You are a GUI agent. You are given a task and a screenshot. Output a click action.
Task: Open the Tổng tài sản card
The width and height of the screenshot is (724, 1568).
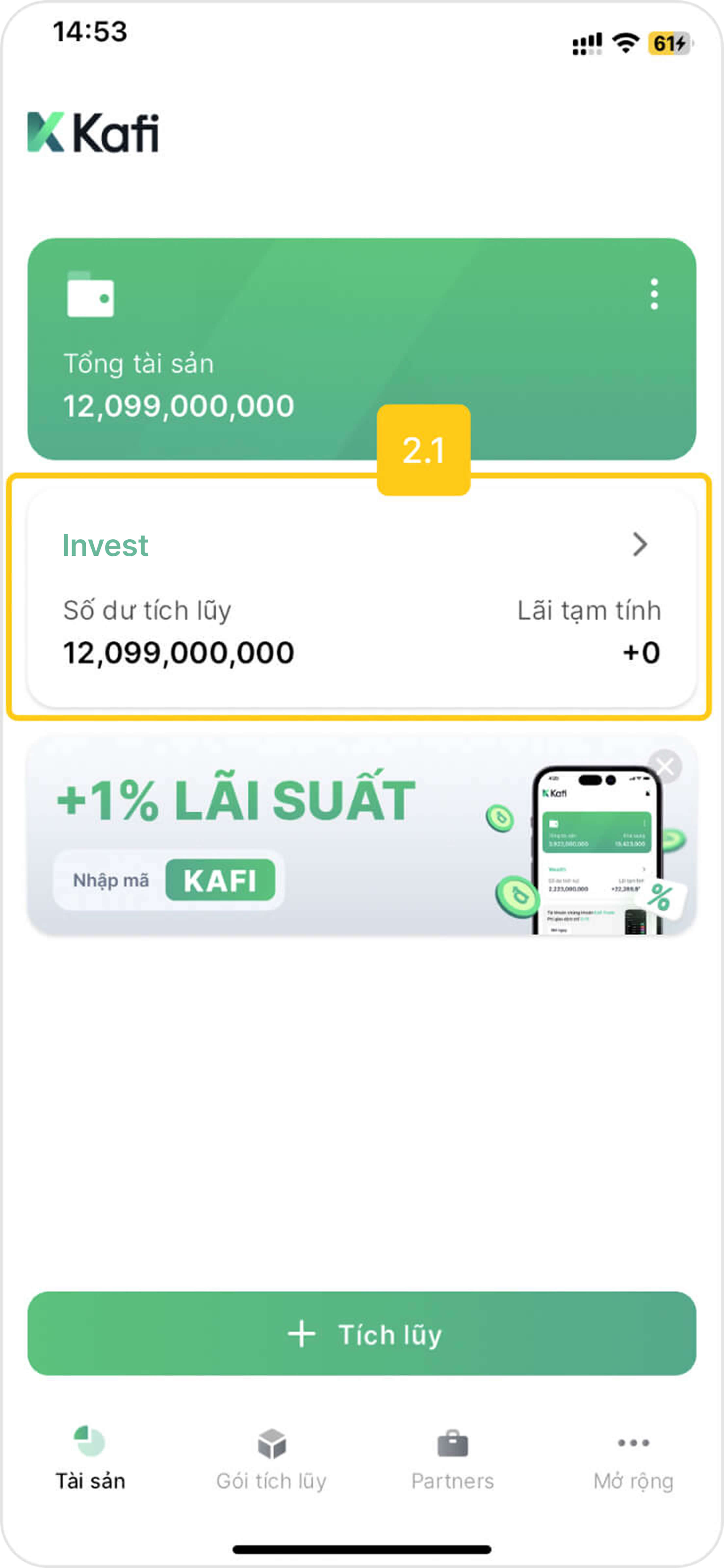[x=362, y=349]
